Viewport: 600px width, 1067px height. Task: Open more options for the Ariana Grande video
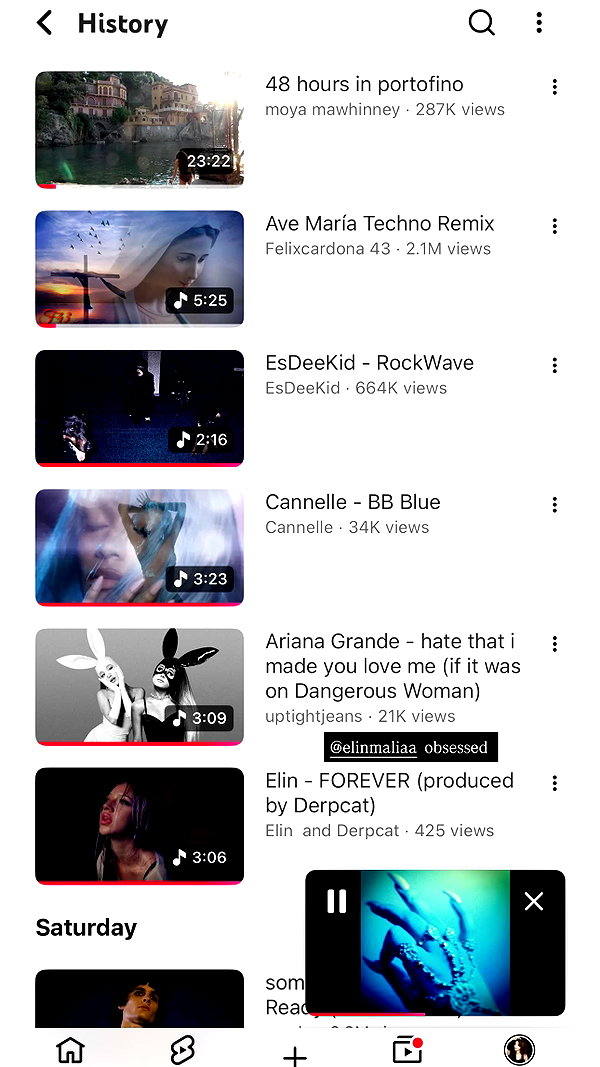coord(554,644)
